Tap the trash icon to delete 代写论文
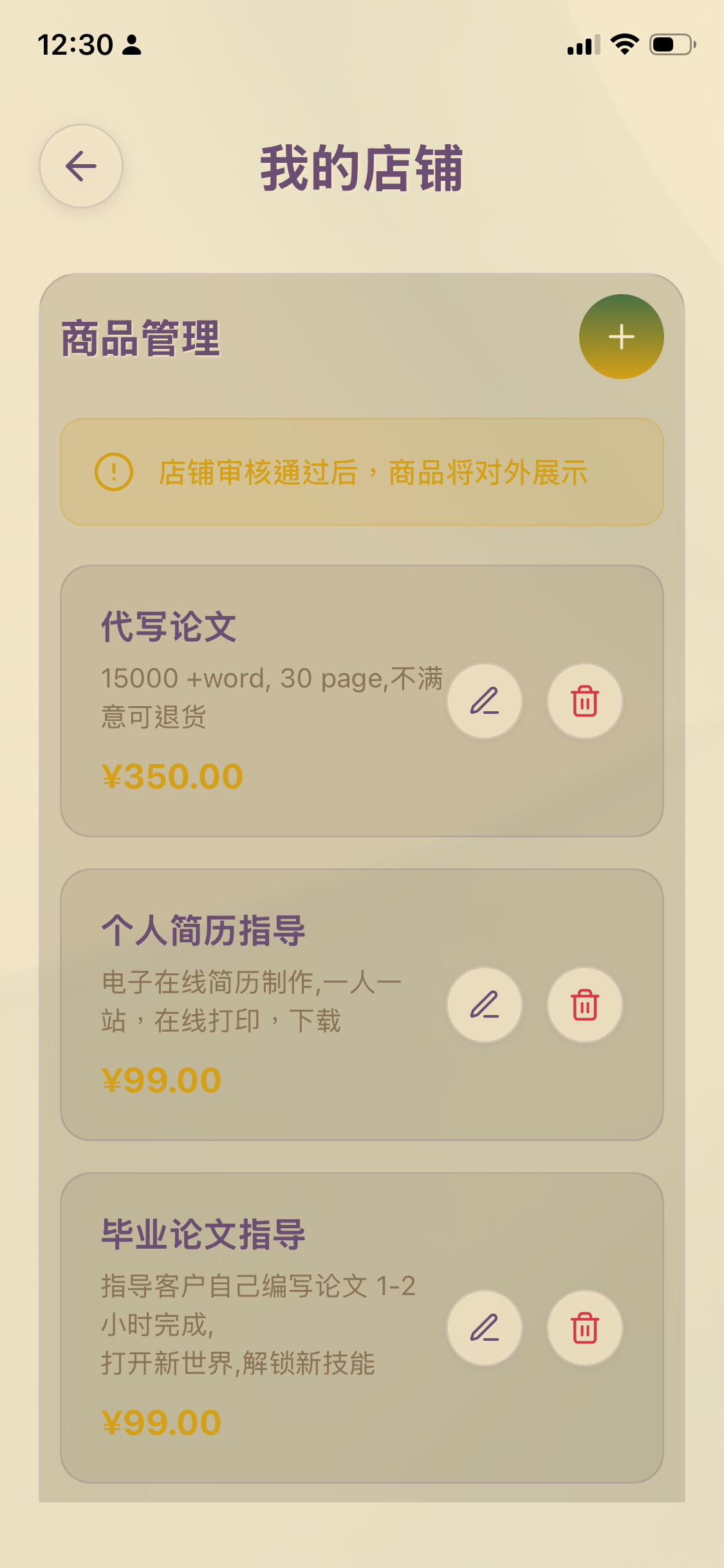 (583, 701)
